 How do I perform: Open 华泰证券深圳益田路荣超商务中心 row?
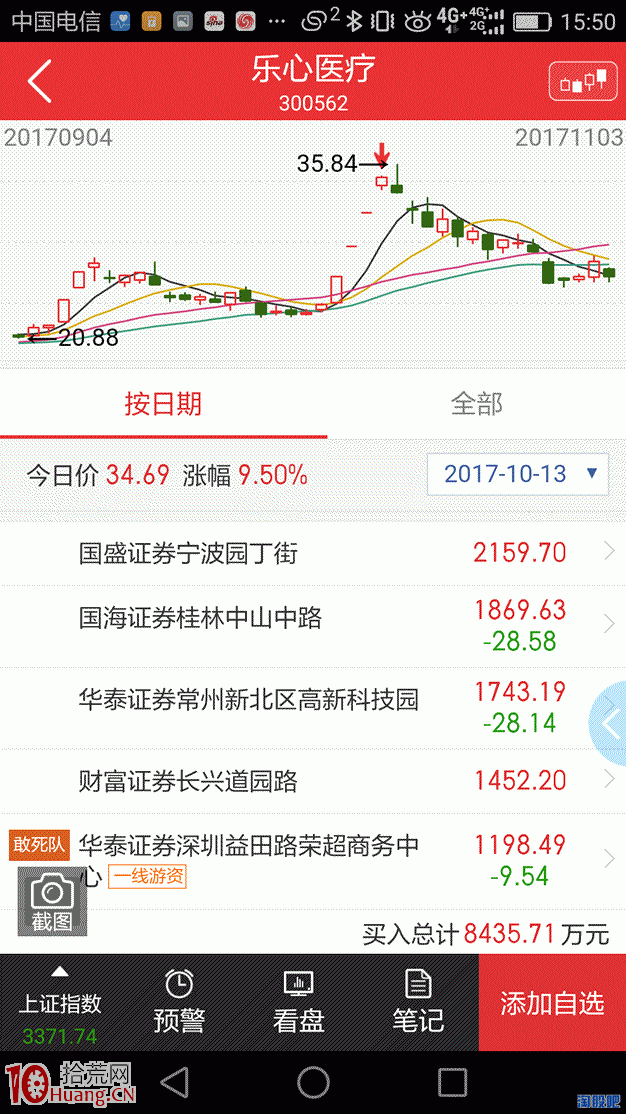tap(313, 861)
